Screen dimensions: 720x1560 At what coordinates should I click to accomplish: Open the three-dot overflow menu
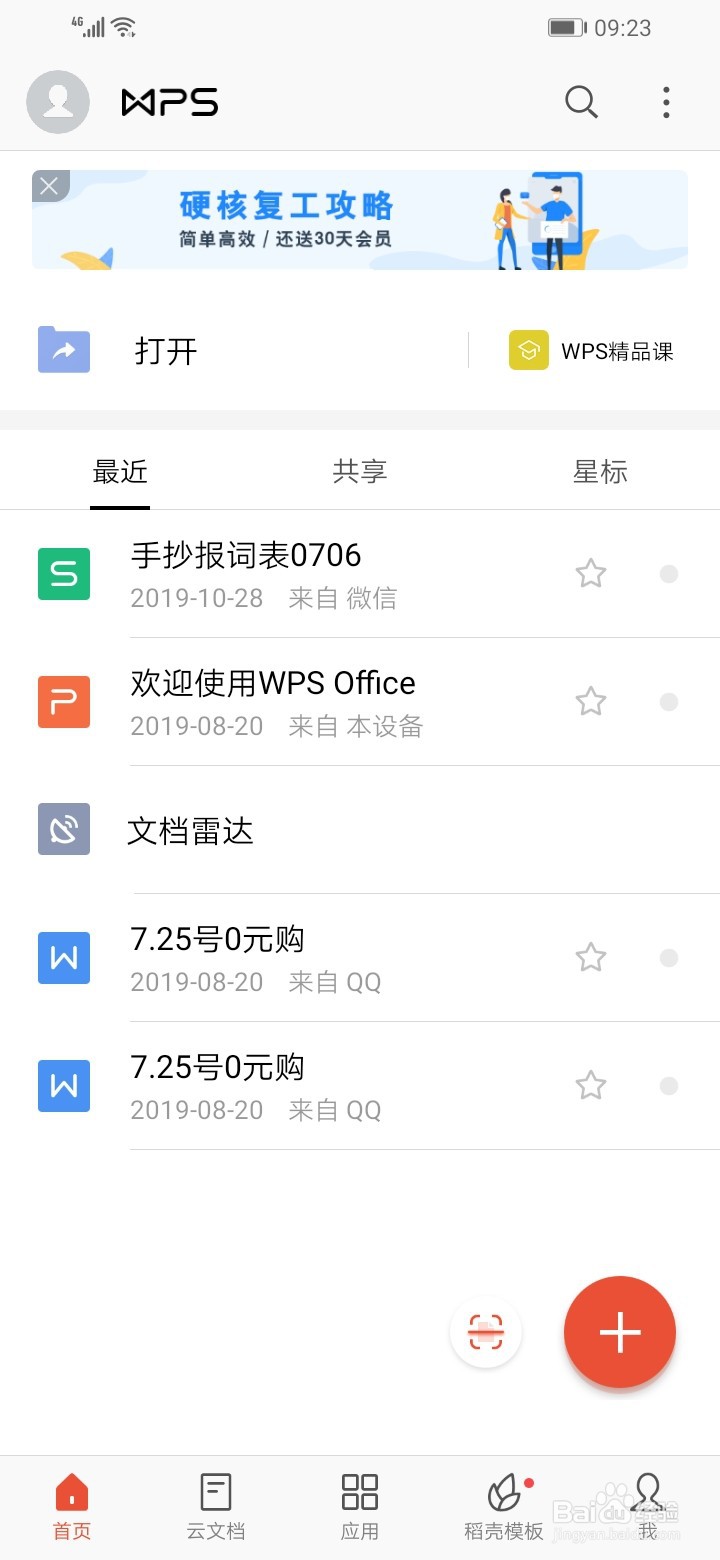click(x=666, y=102)
